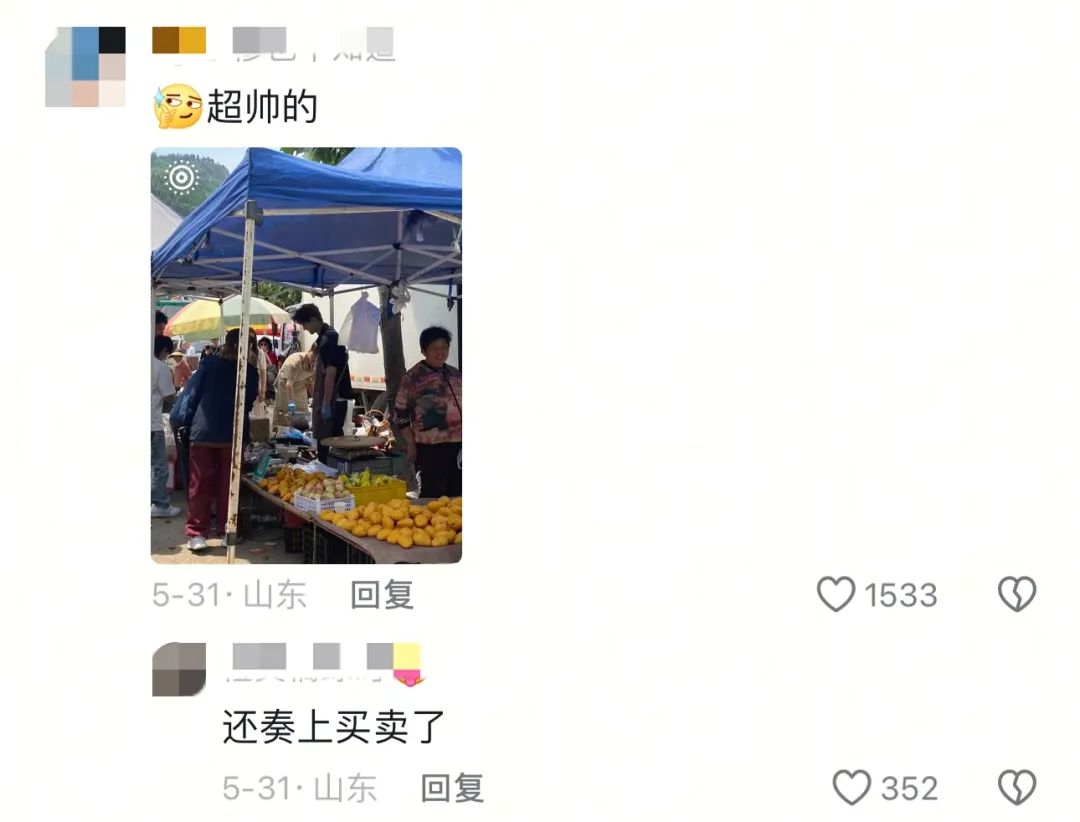Like the comment with 352 likes
1080x822 pixels.
point(851,788)
